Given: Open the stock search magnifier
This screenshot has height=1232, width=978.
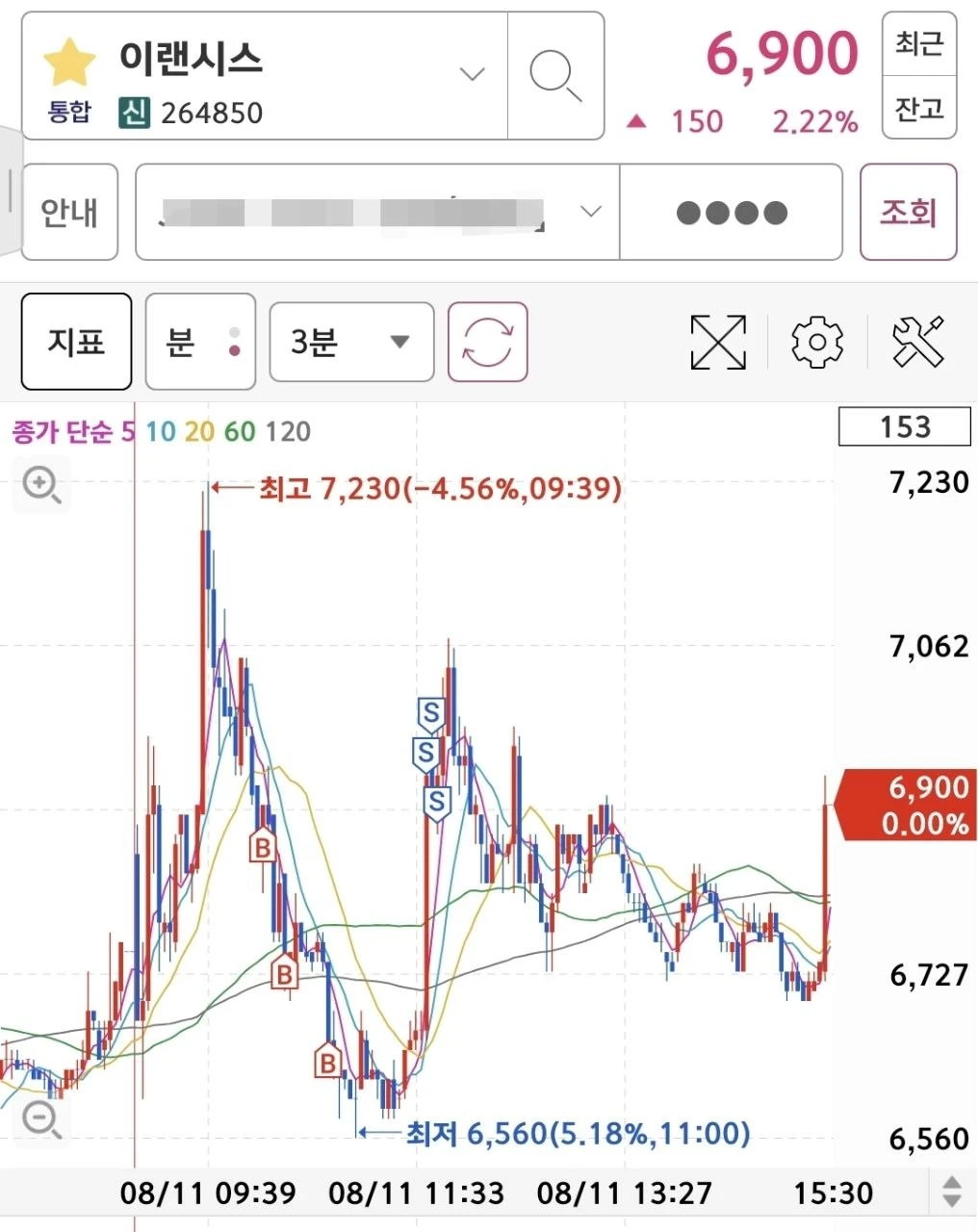Looking at the screenshot, I should tap(555, 76).
